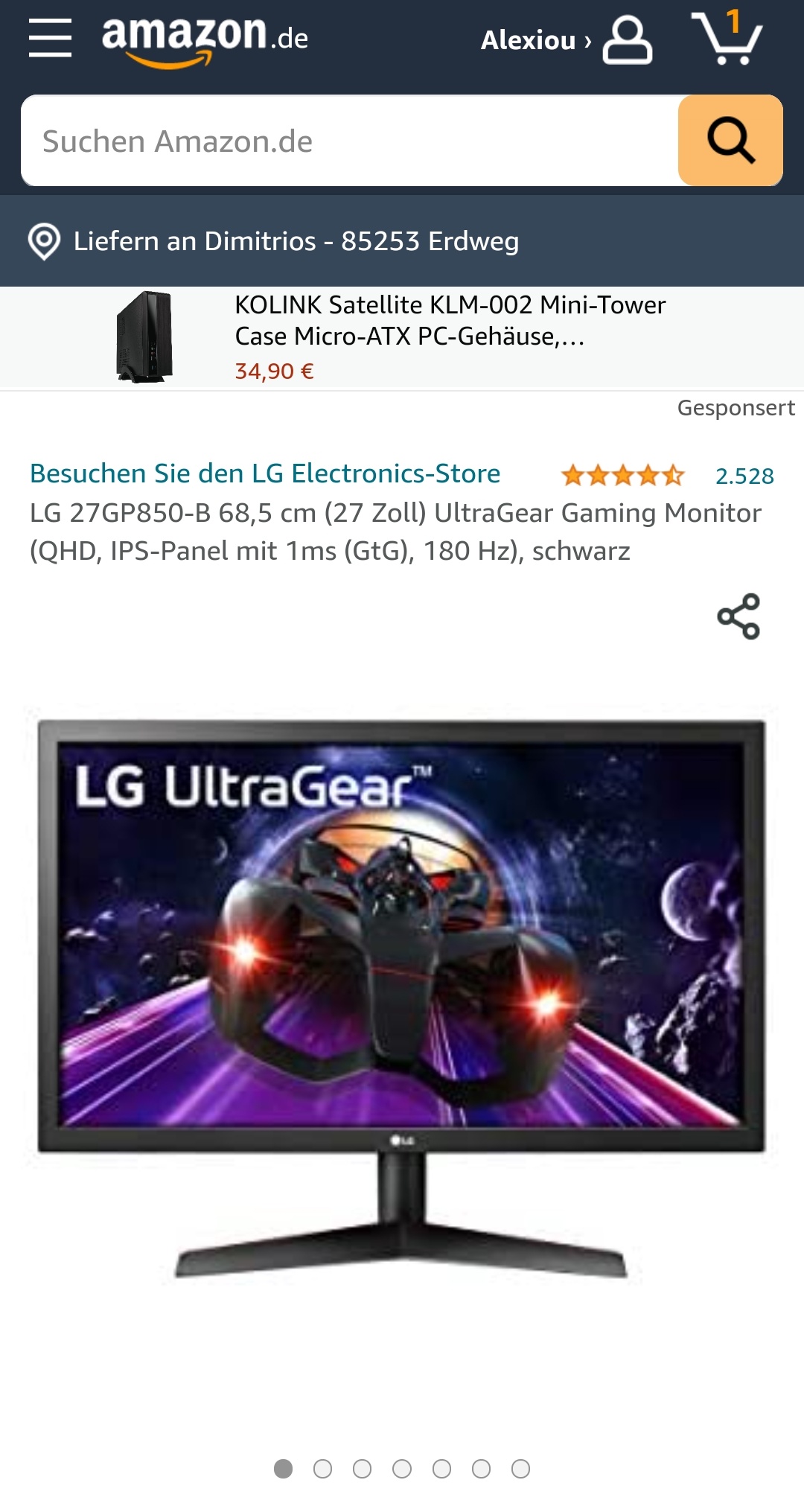Tap the Suchen Amazon.de search field
Viewport: 804px width, 1512px height.
350,141
